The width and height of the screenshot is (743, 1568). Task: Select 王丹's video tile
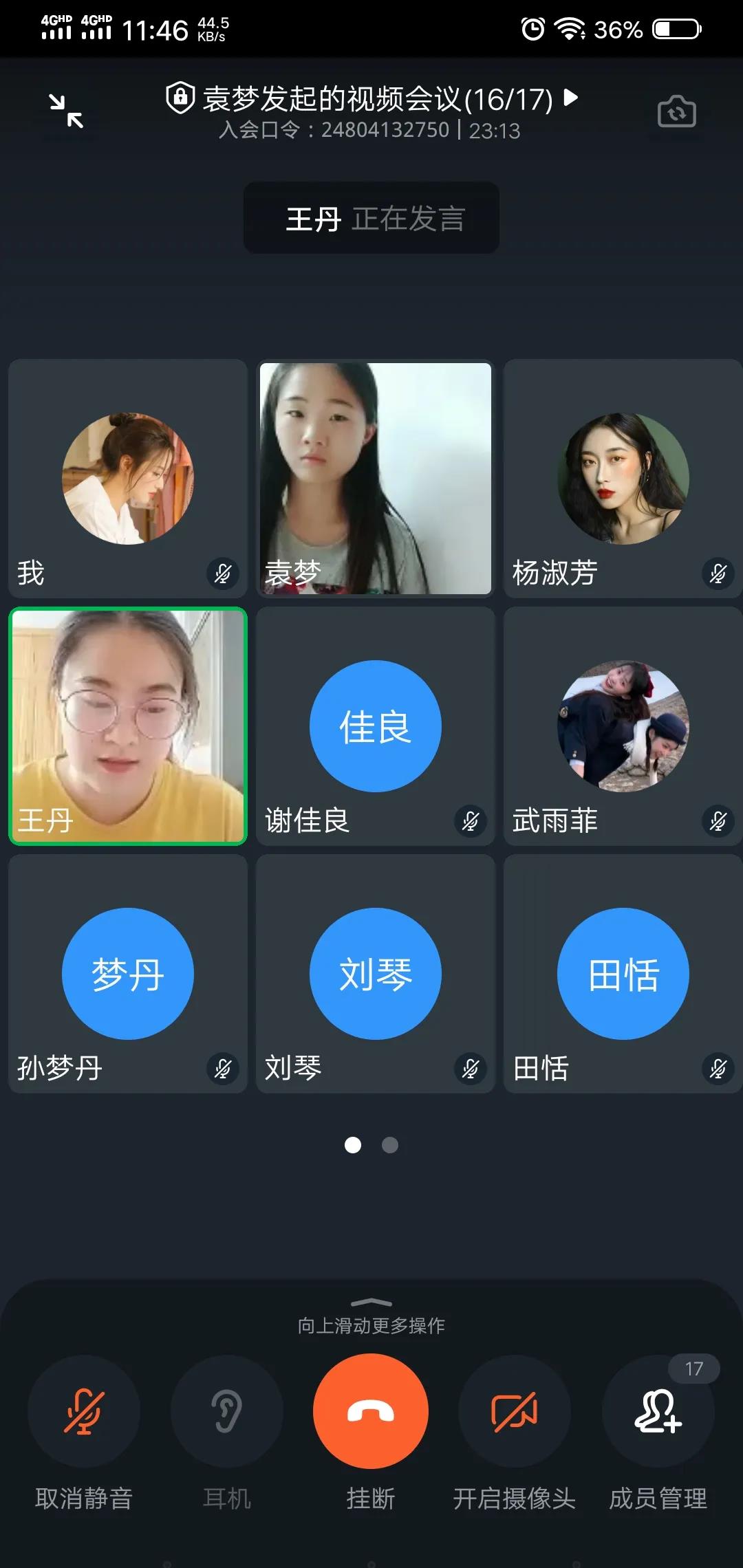click(128, 726)
